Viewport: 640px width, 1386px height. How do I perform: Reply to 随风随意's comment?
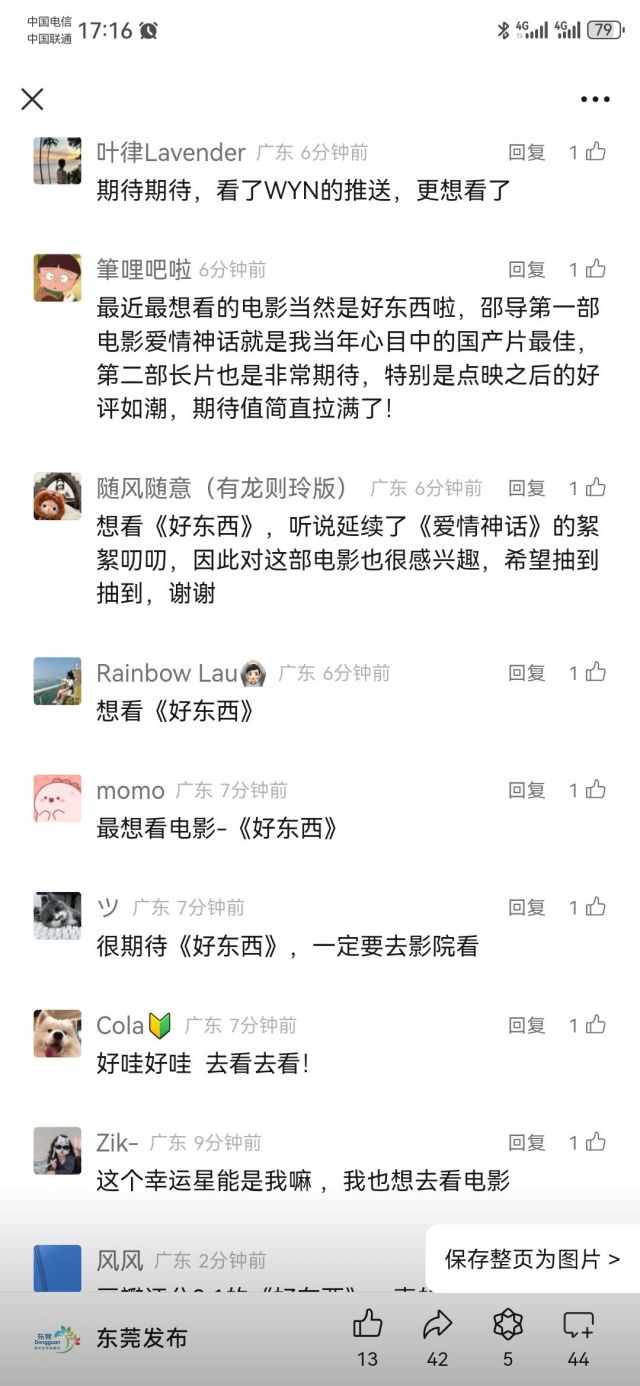(527, 488)
